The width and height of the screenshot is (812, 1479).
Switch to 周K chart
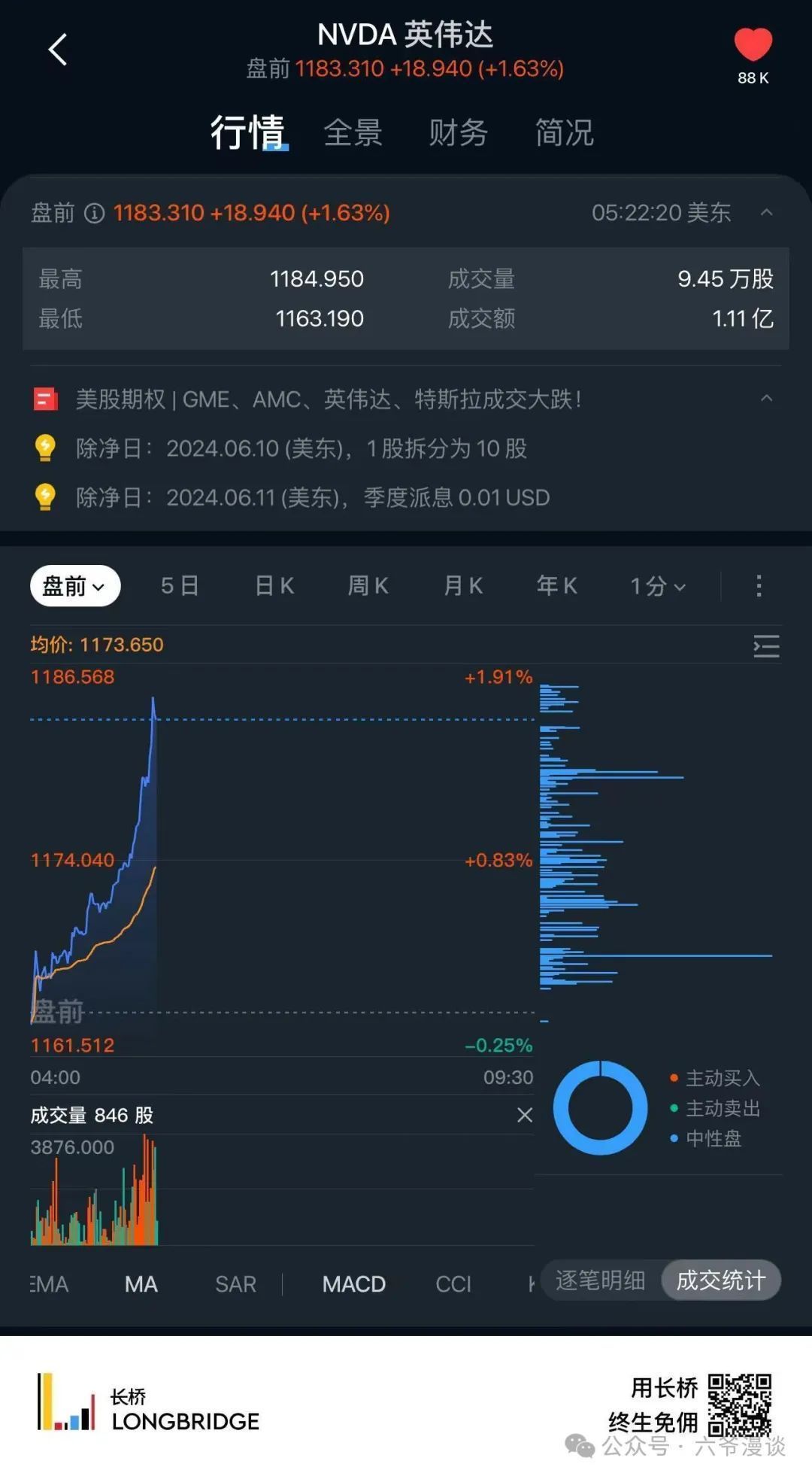368,586
